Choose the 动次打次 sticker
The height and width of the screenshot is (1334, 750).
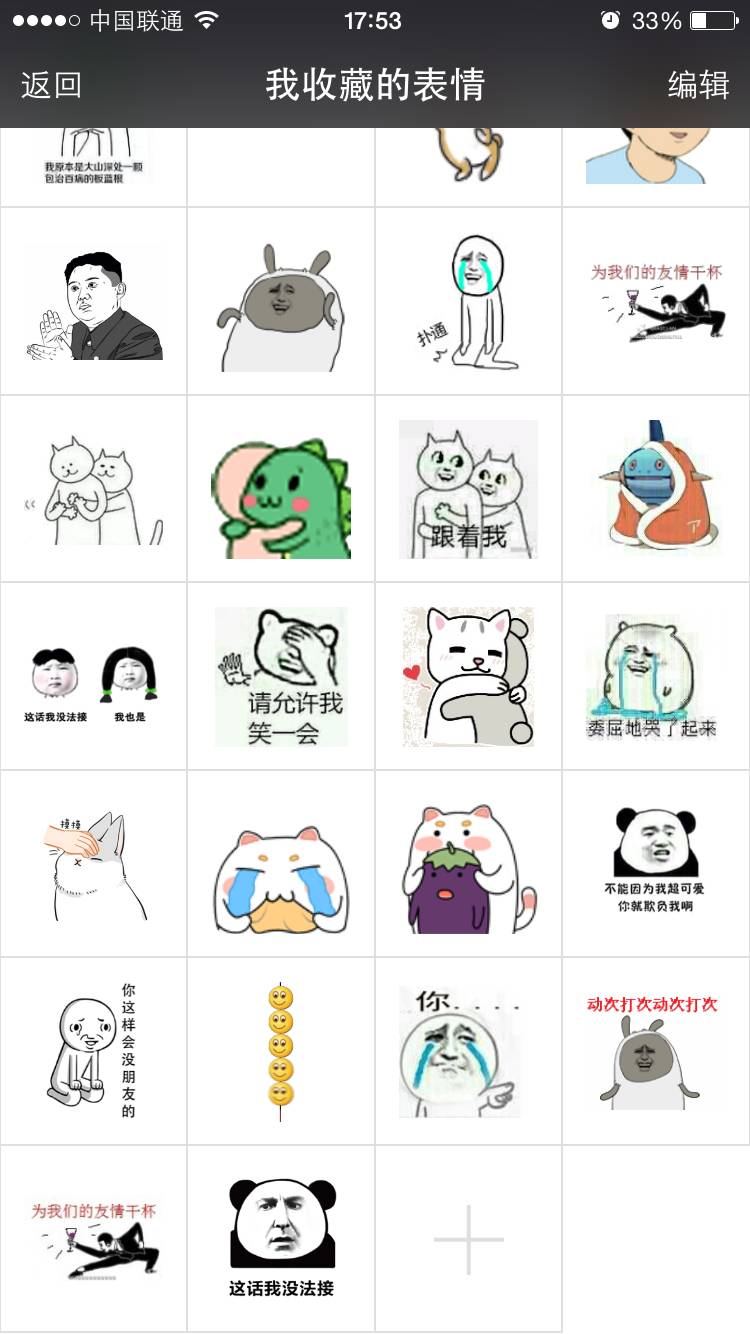pos(656,1051)
